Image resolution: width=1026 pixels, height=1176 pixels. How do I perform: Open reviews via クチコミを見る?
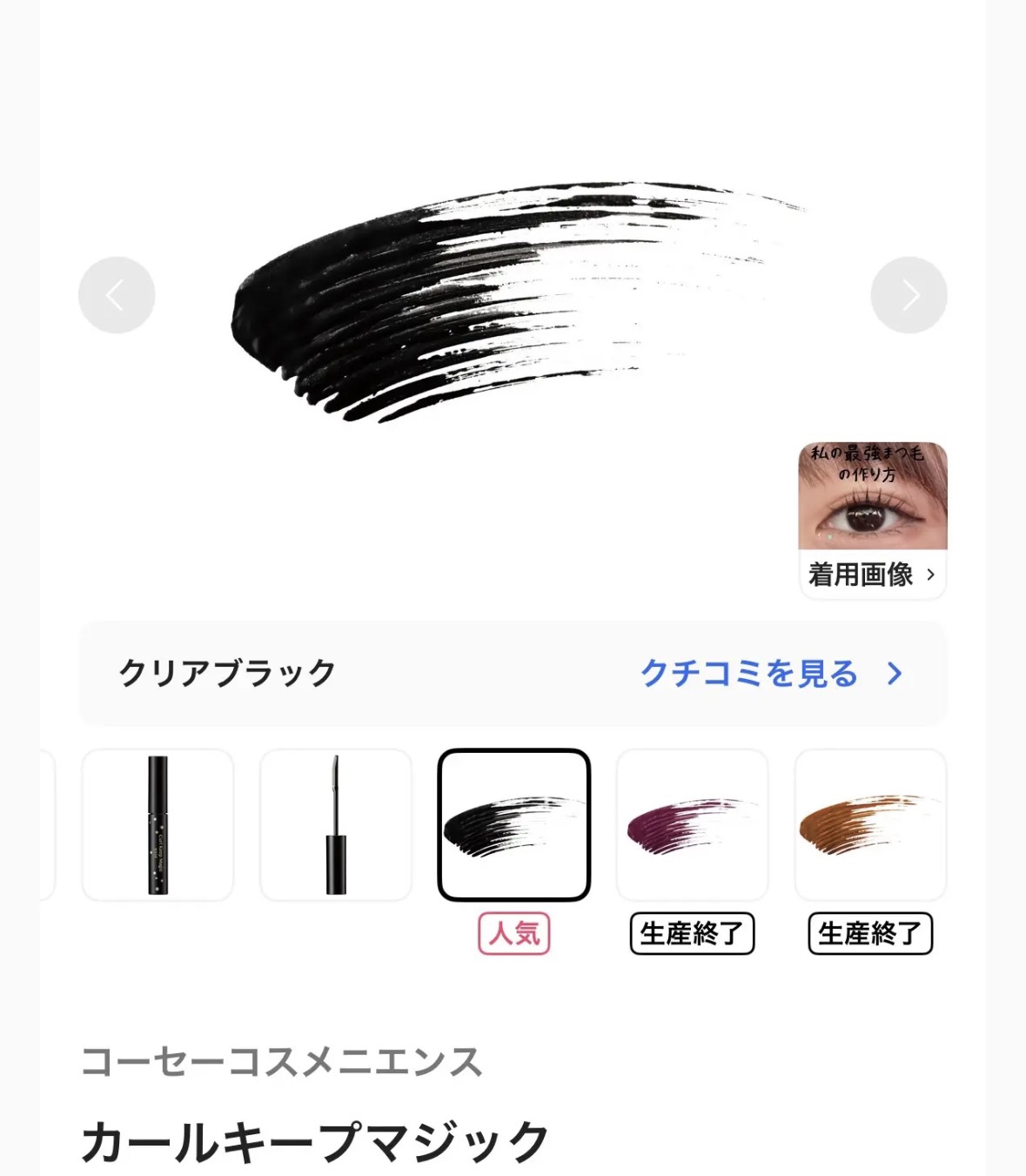click(x=771, y=674)
